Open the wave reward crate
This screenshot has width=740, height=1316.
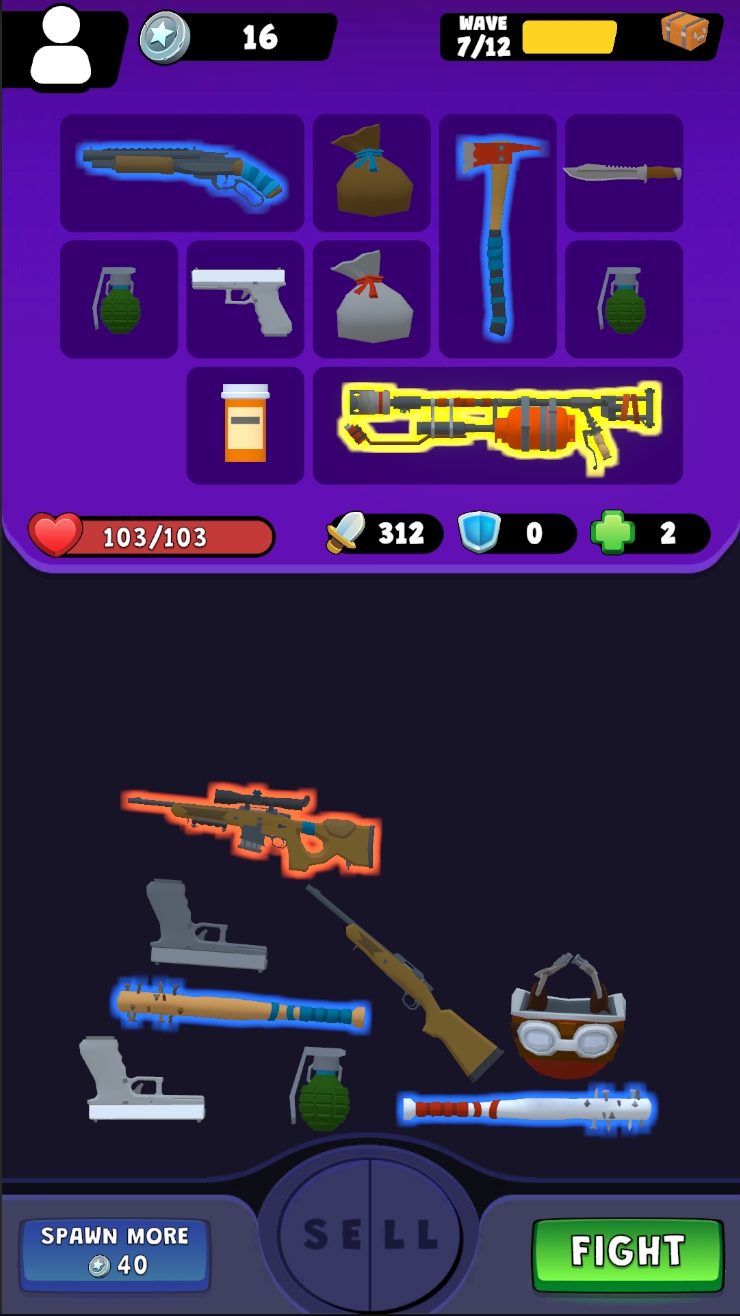coord(685,32)
